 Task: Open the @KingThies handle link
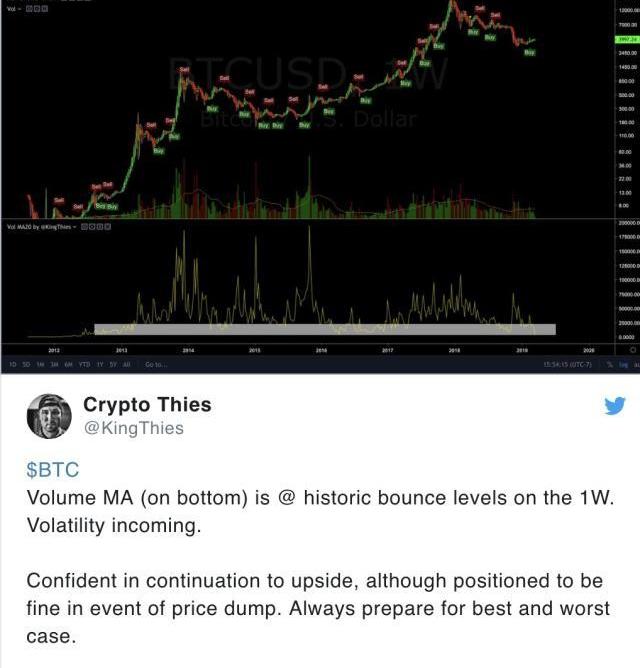coord(133,428)
